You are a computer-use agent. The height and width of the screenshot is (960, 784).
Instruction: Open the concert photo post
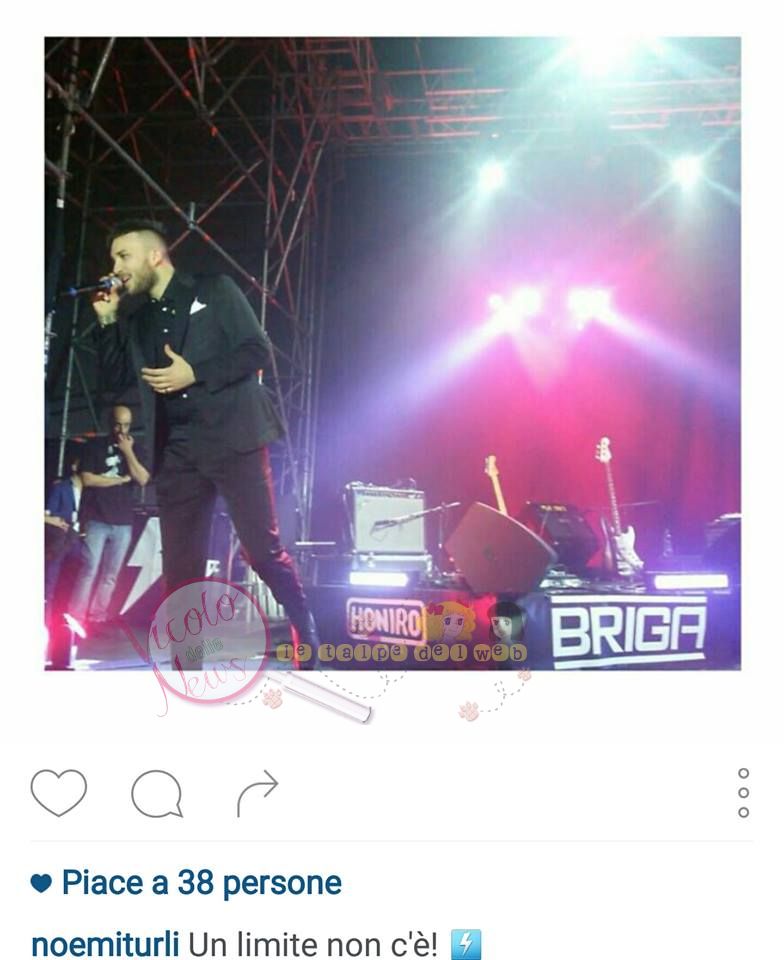(392, 353)
